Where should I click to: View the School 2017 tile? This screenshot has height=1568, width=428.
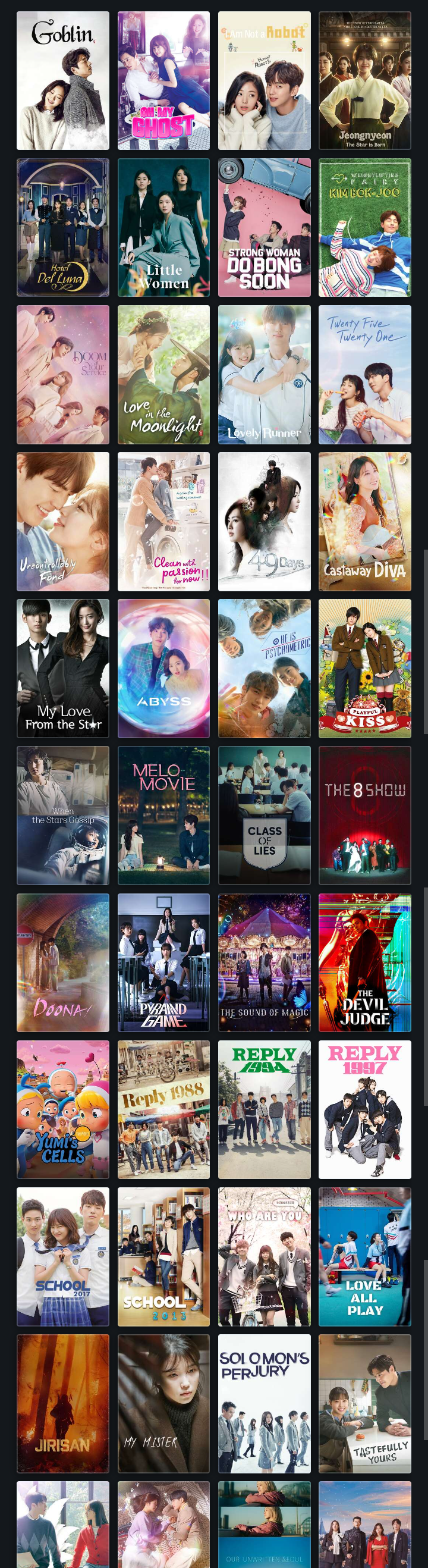pos(62,1257)
